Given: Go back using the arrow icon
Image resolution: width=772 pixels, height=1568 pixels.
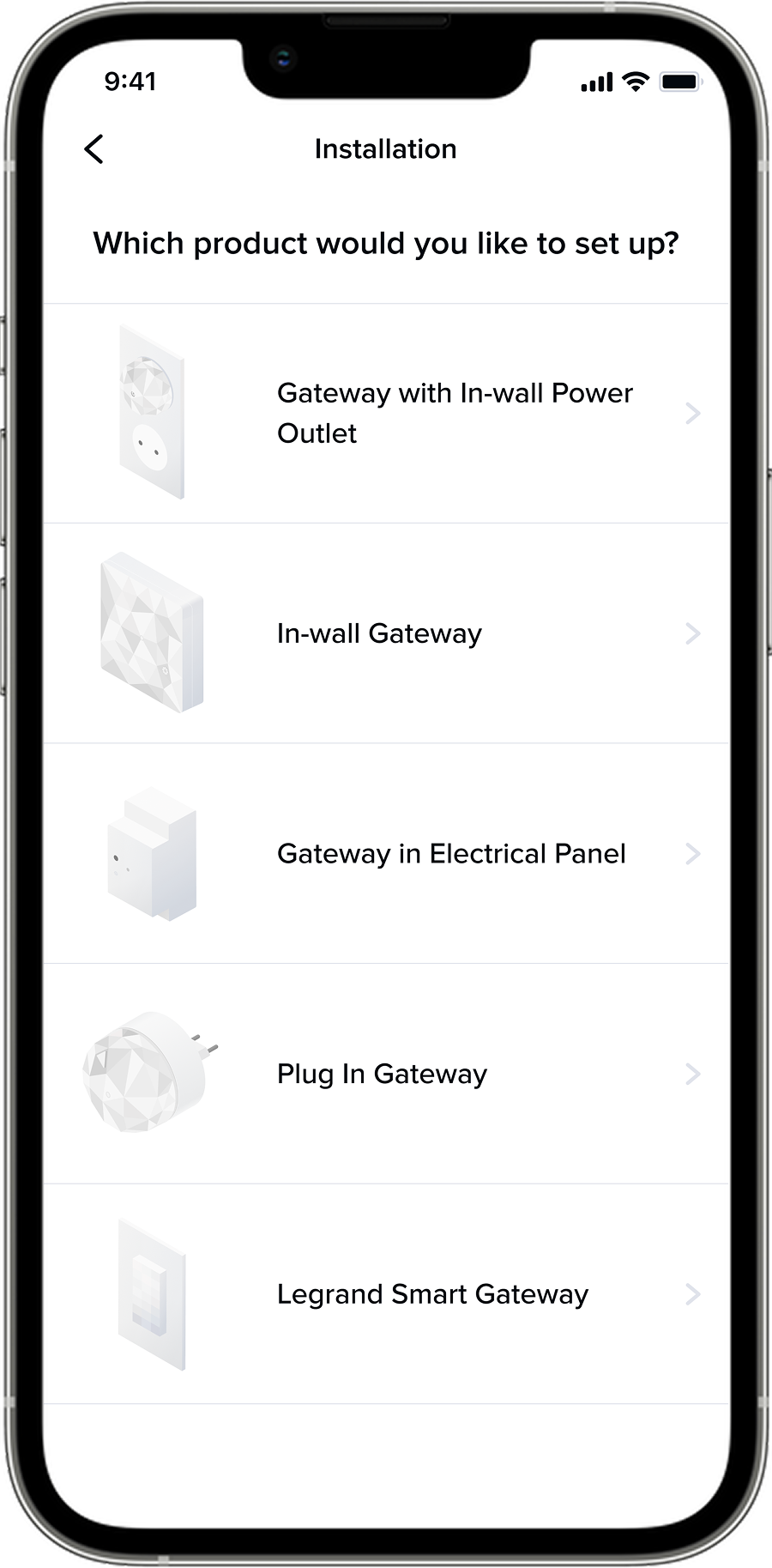Looking at the screenshot, I should pos(94,149).
